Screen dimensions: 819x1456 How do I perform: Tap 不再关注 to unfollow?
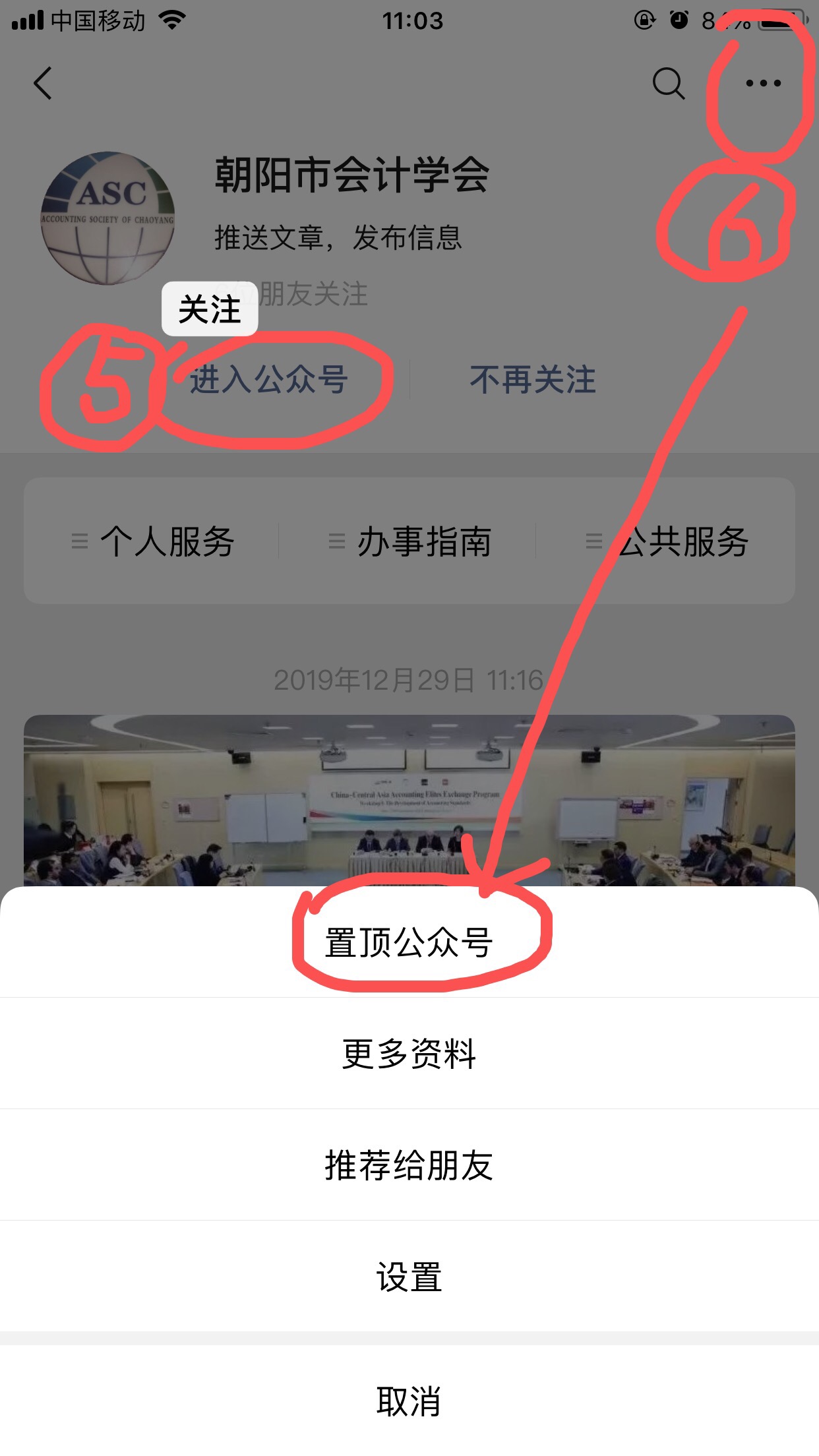pyautogui.click(x=533, y=380)
